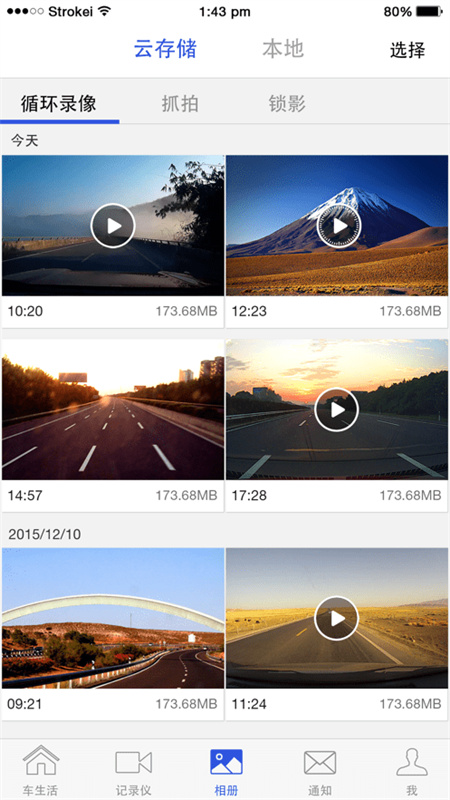Screen dimensions: 450x800
Task: Open the 通知 notifications tab
Action: [320, 771]
